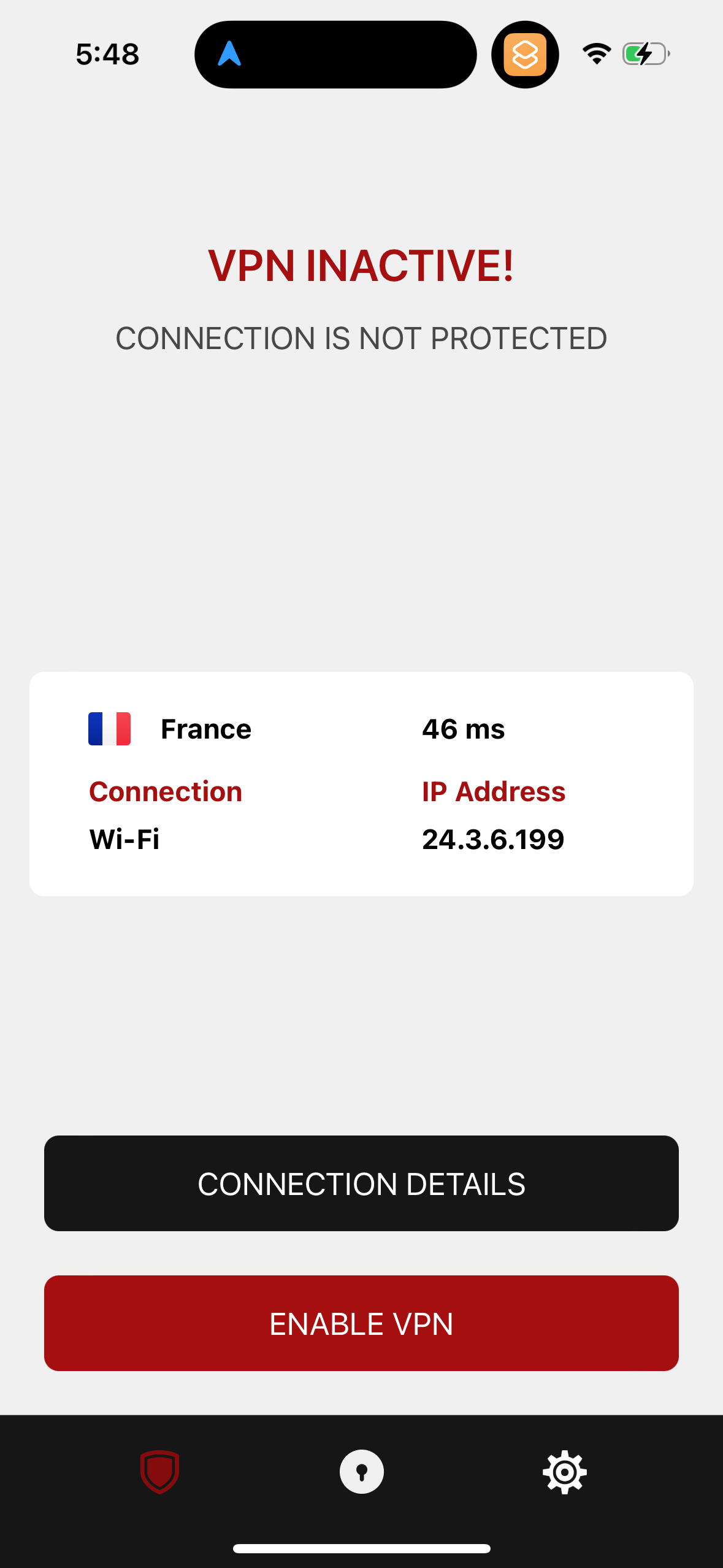Click the IP address 24.3.6.199

click(x=493, y=839)
